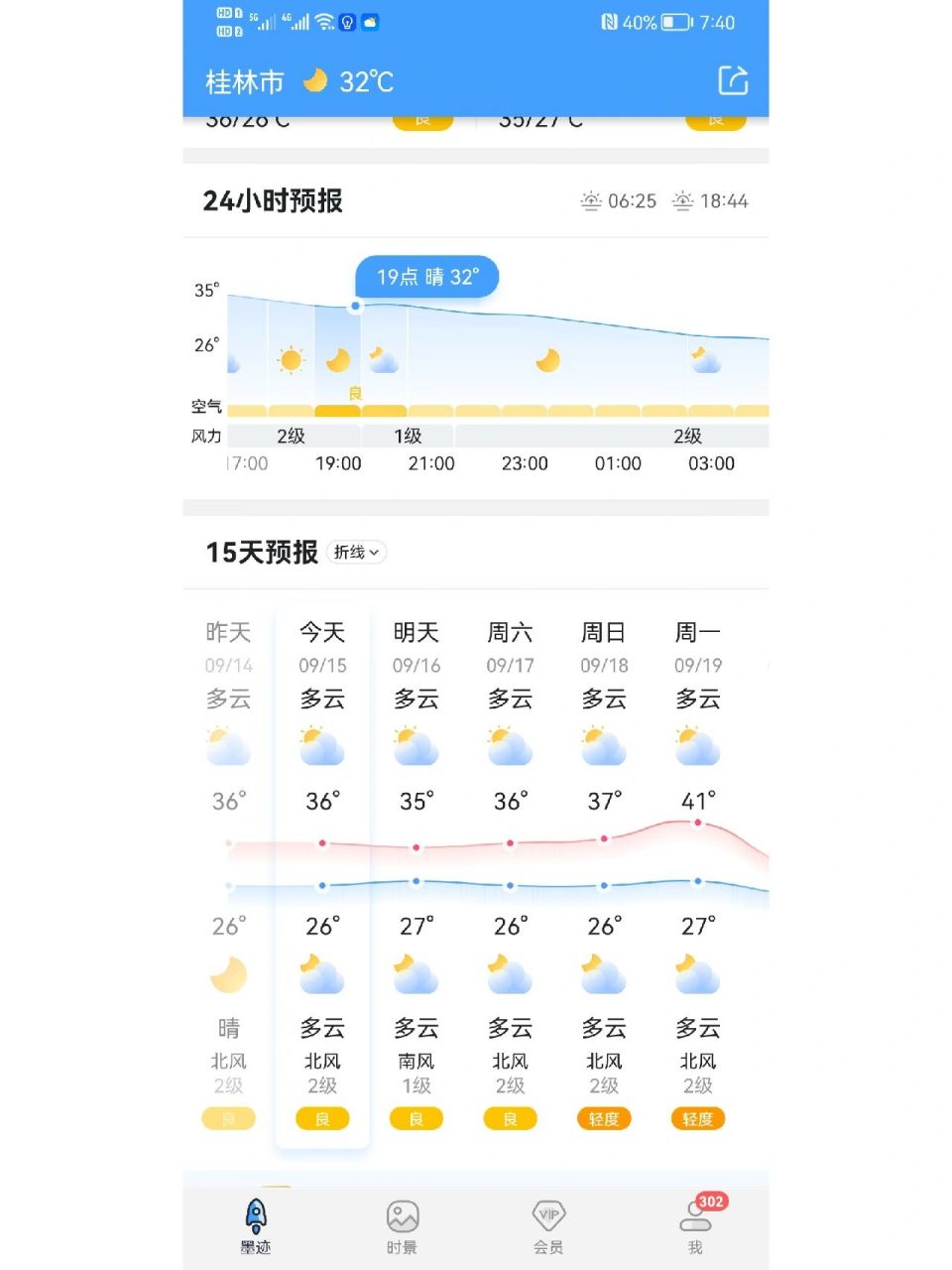952x1270 pixels.
Task: Tap the moon weather icon for 昨天 night
Action: (x=228, y=974)
